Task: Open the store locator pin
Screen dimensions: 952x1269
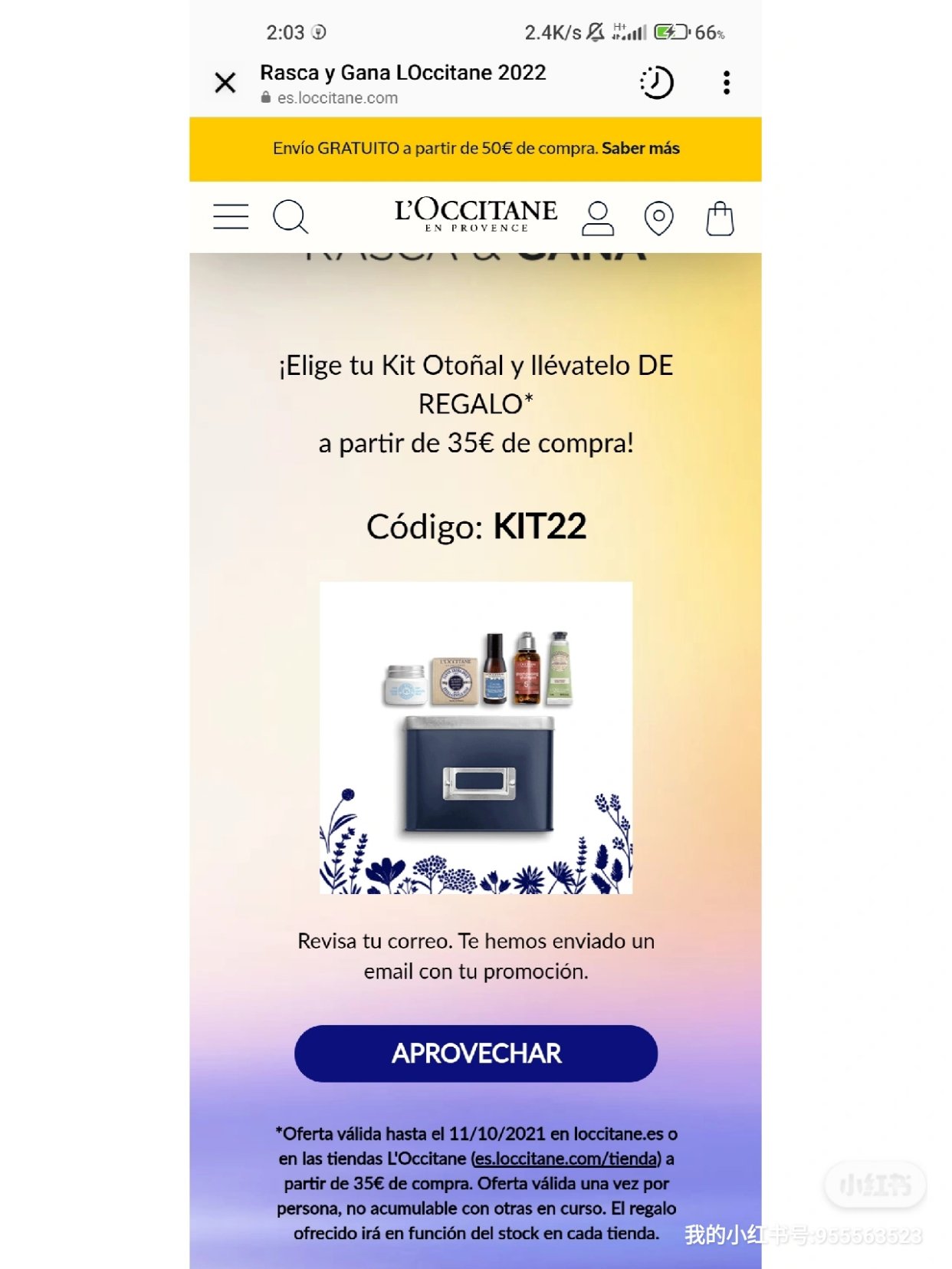Action: point(658,218)
